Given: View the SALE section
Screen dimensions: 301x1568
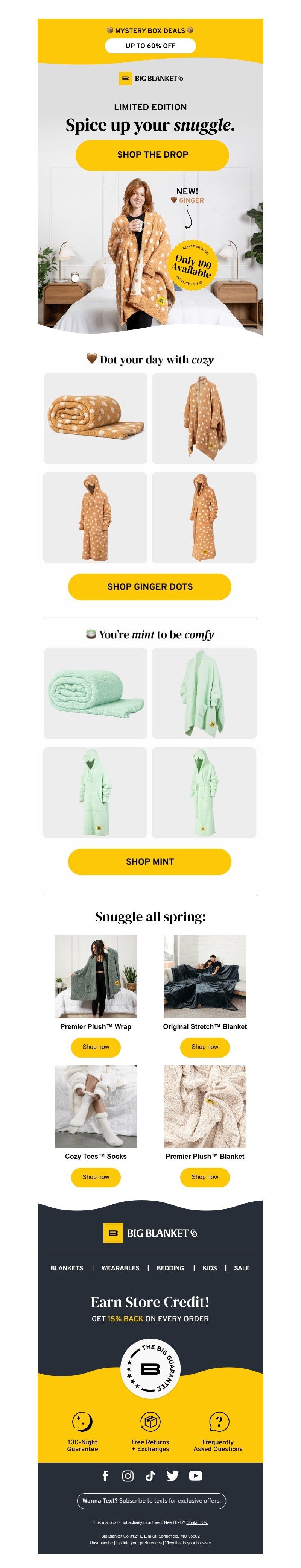Looking at the screenshot, I should tap(242, 1268).
